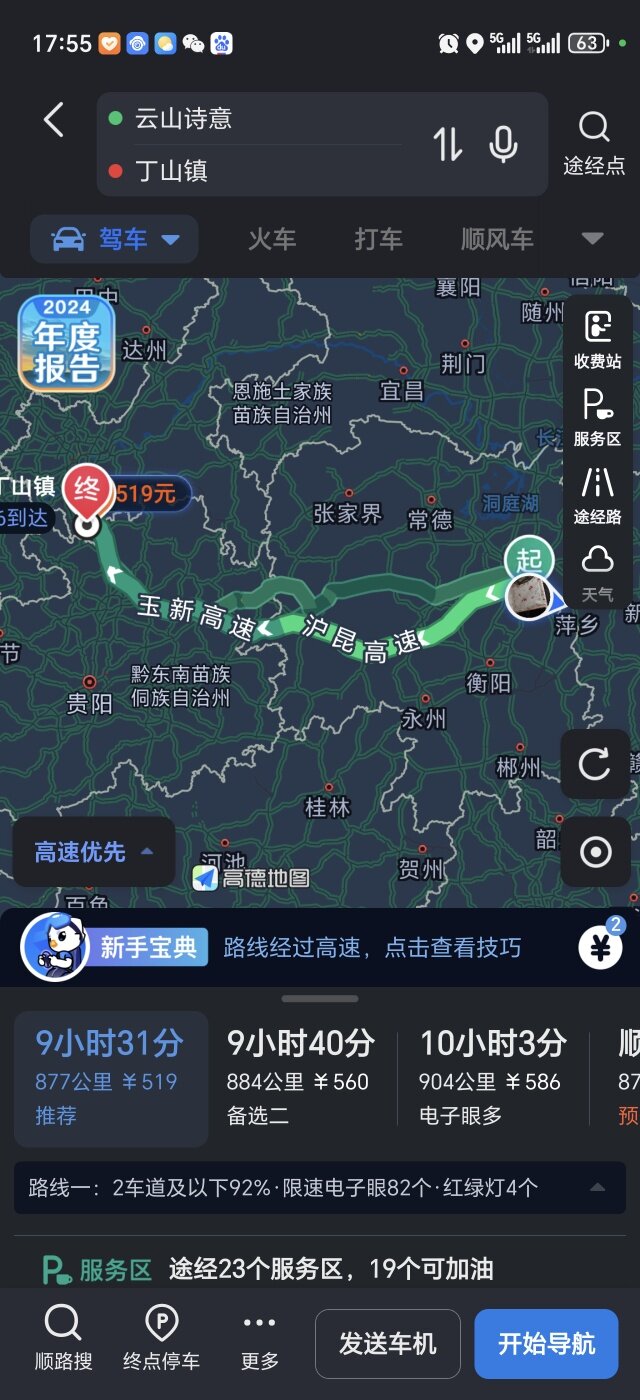Open 高速优先 route preference dropdown

tap(93, 852)
